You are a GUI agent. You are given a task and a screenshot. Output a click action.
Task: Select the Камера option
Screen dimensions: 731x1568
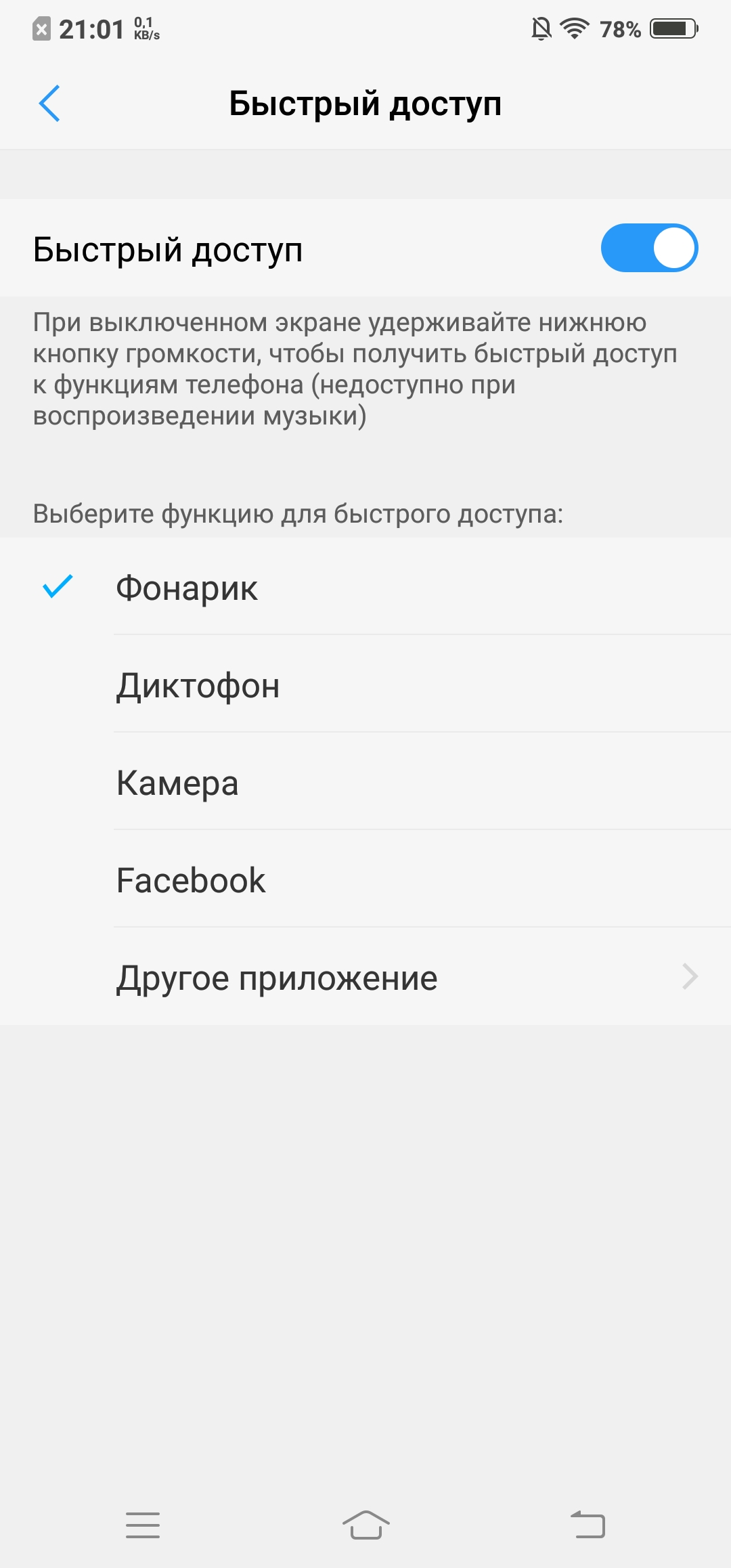tap(365, 781)
